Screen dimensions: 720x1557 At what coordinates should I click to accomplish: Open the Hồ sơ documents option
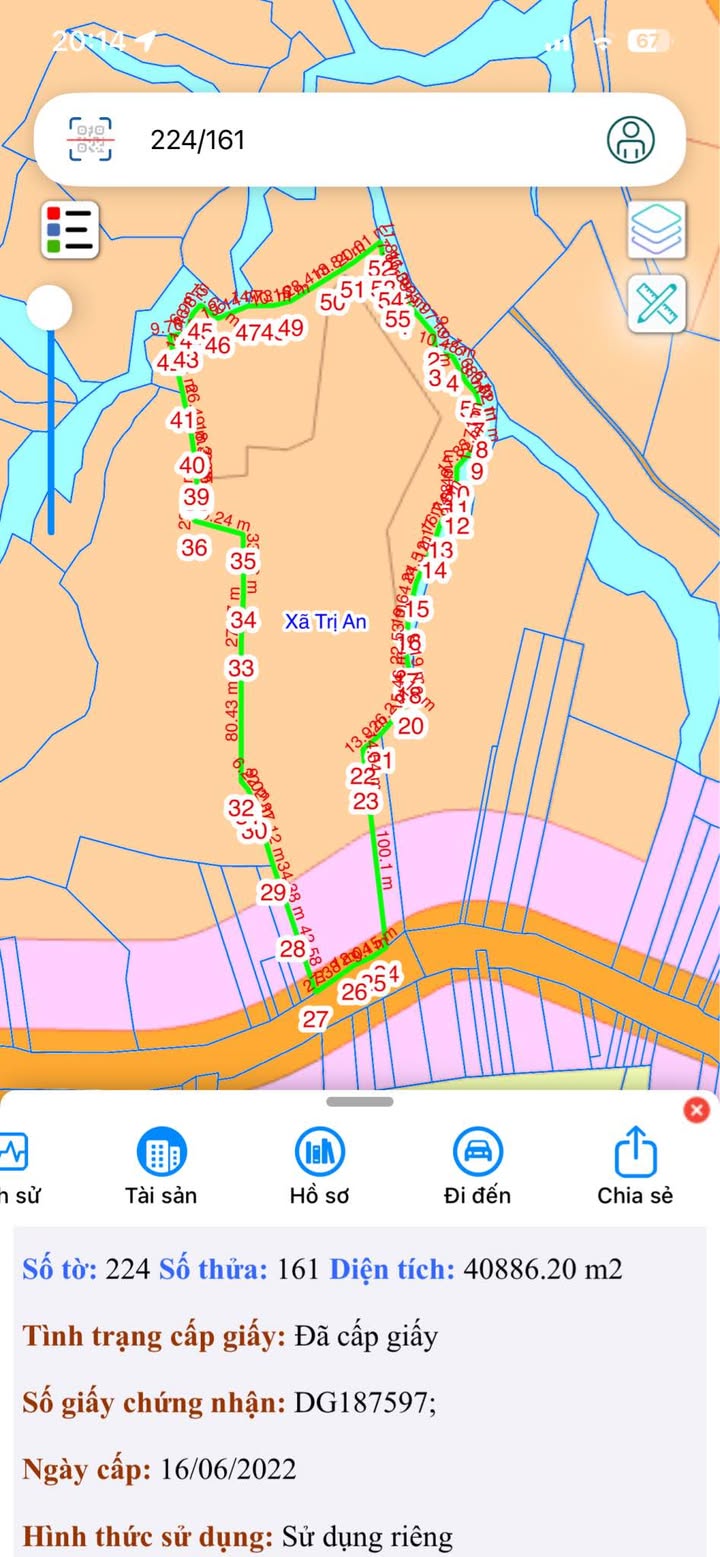point(320,1166)
